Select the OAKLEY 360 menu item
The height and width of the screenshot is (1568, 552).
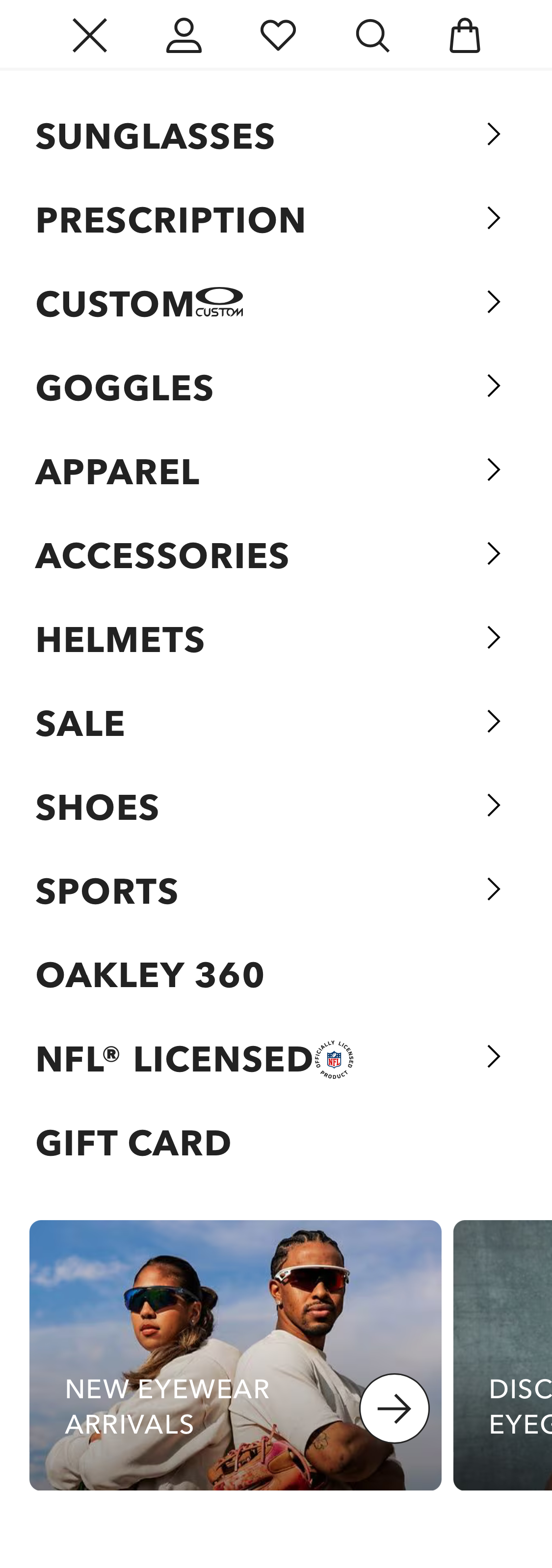click(150, 974)
